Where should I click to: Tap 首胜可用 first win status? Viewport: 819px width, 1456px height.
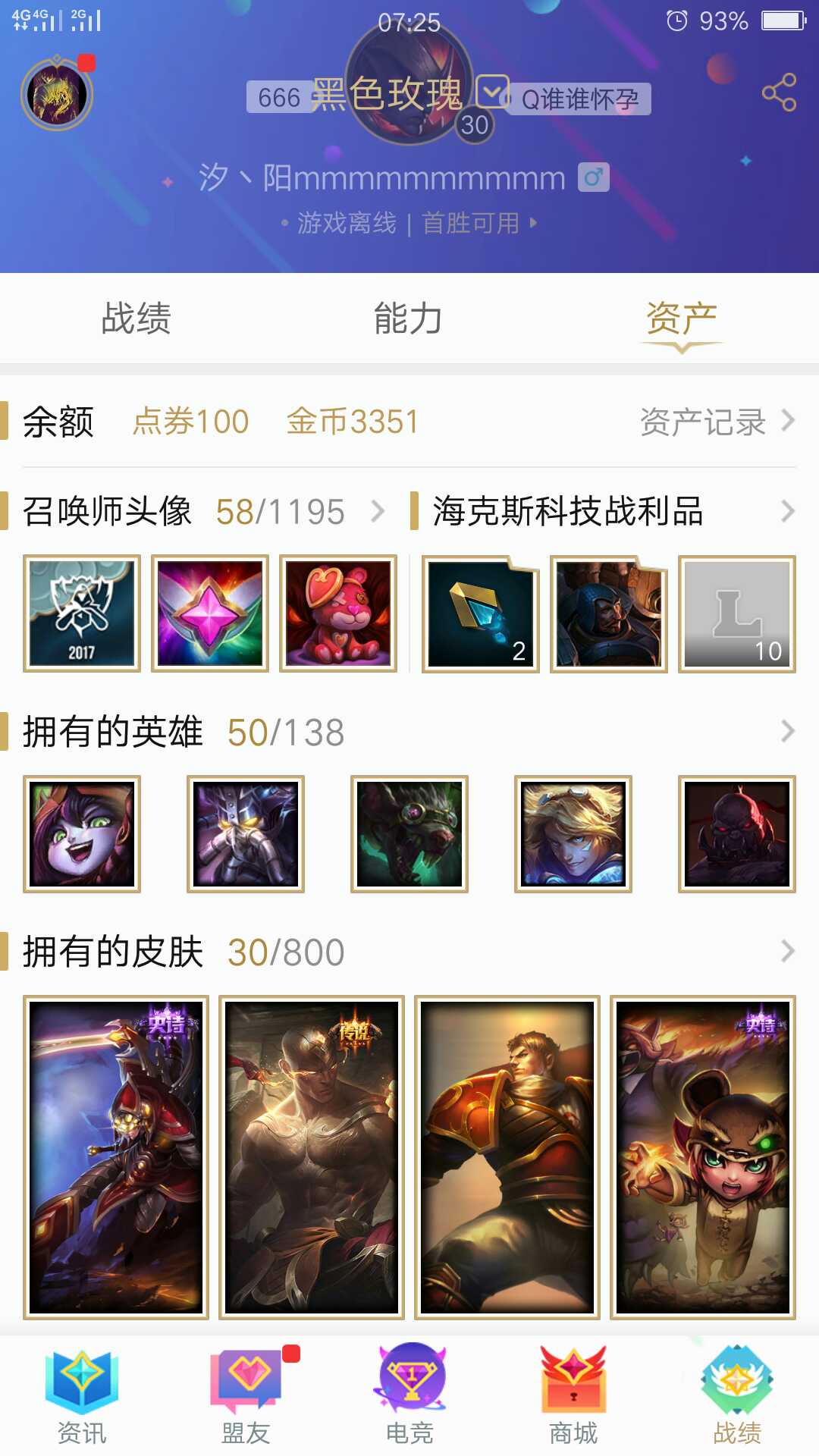click(478, 223)
